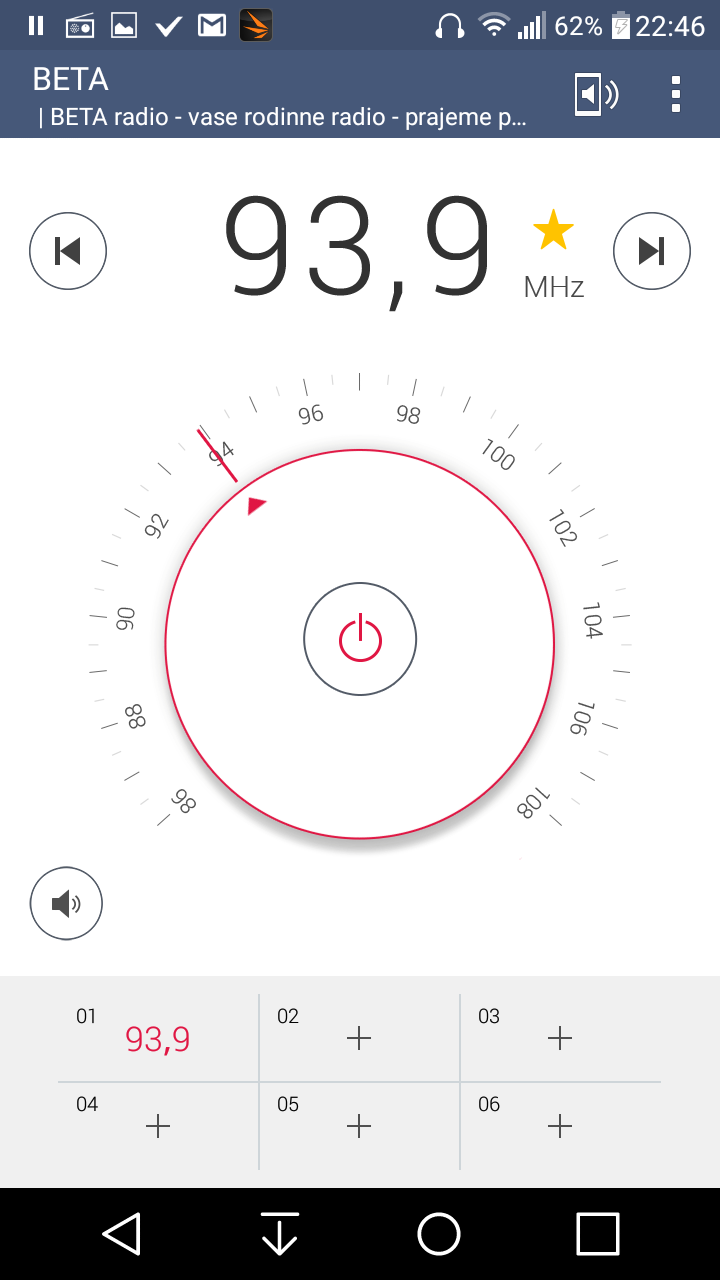Add a station to preset slot 03
Screen dimensions: 720x1280
click(x=560, y=1038)
